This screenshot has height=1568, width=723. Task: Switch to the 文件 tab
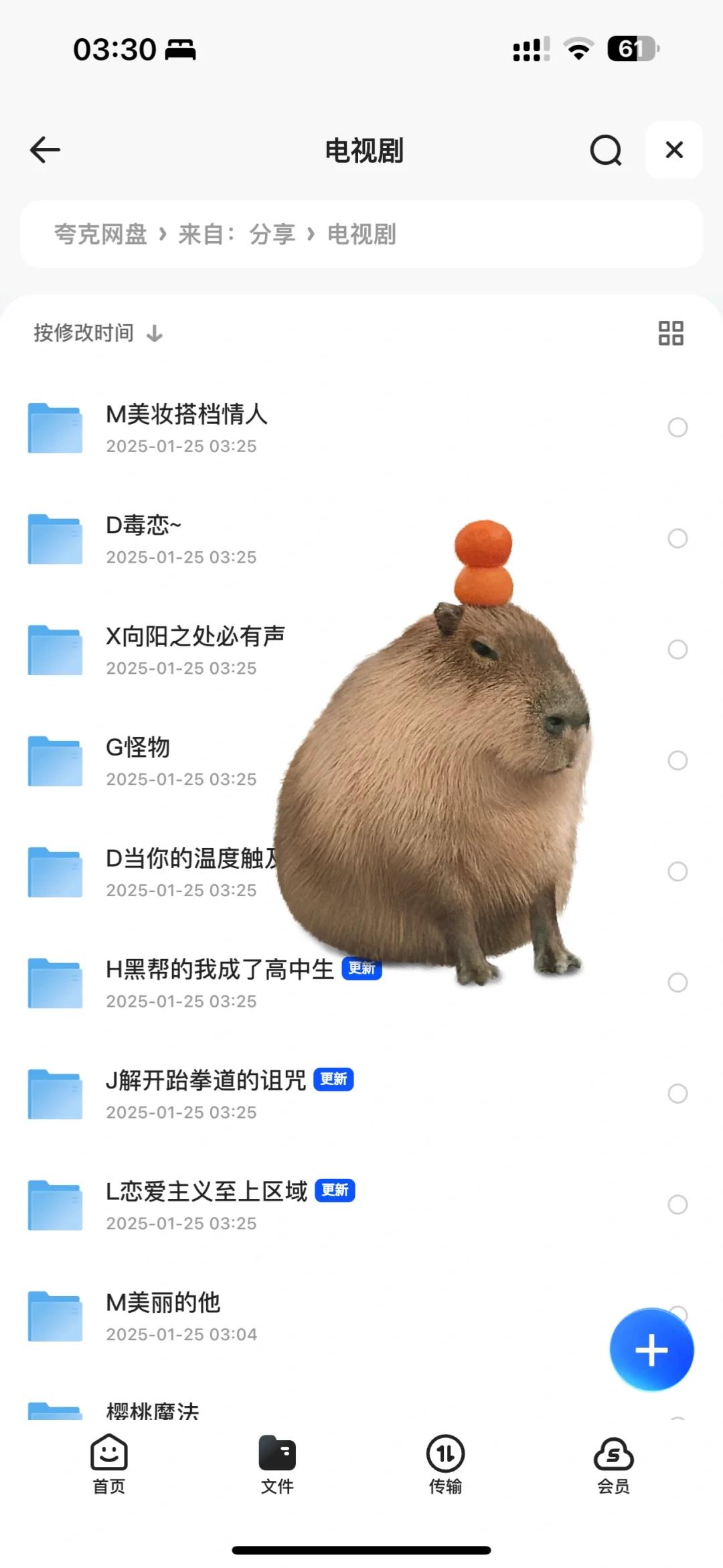coord(277,1464)
